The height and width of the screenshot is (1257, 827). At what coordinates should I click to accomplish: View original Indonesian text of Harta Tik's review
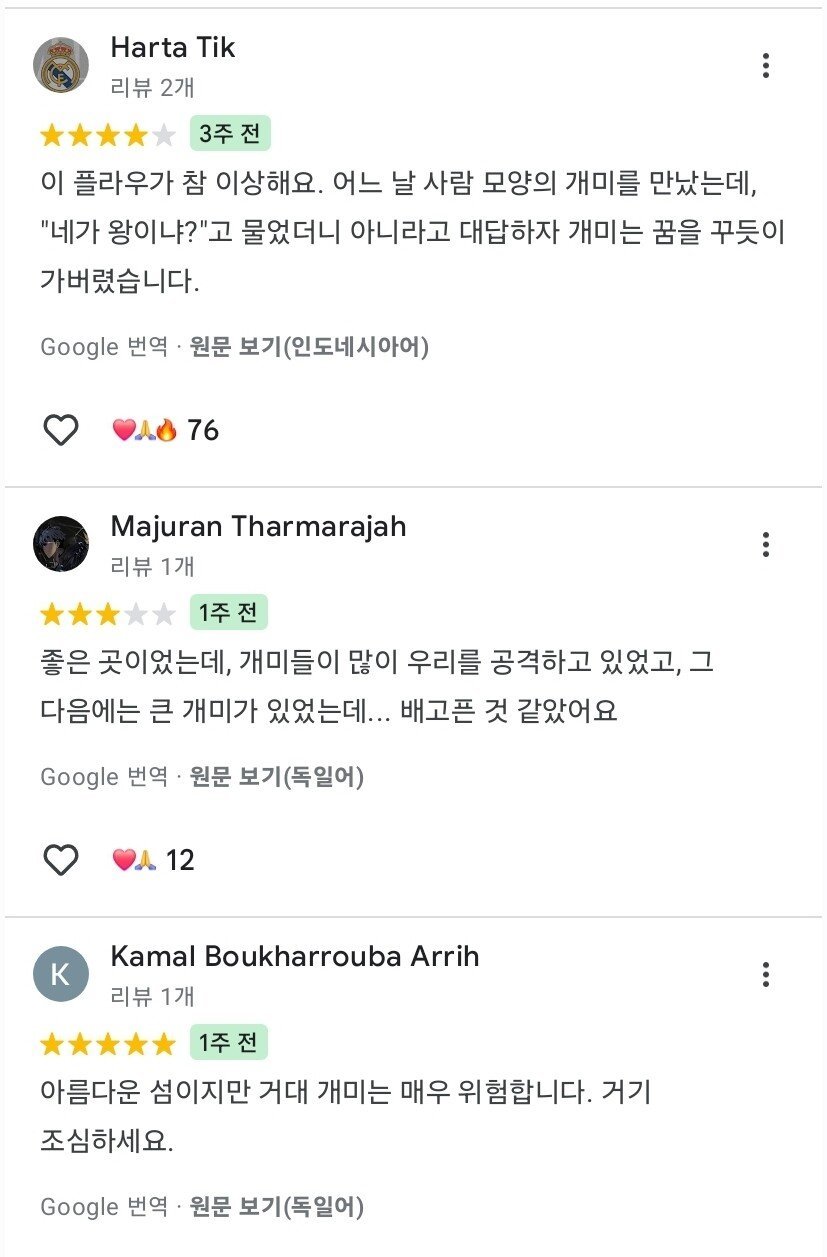pyautogui.click(x=310, y=347)
